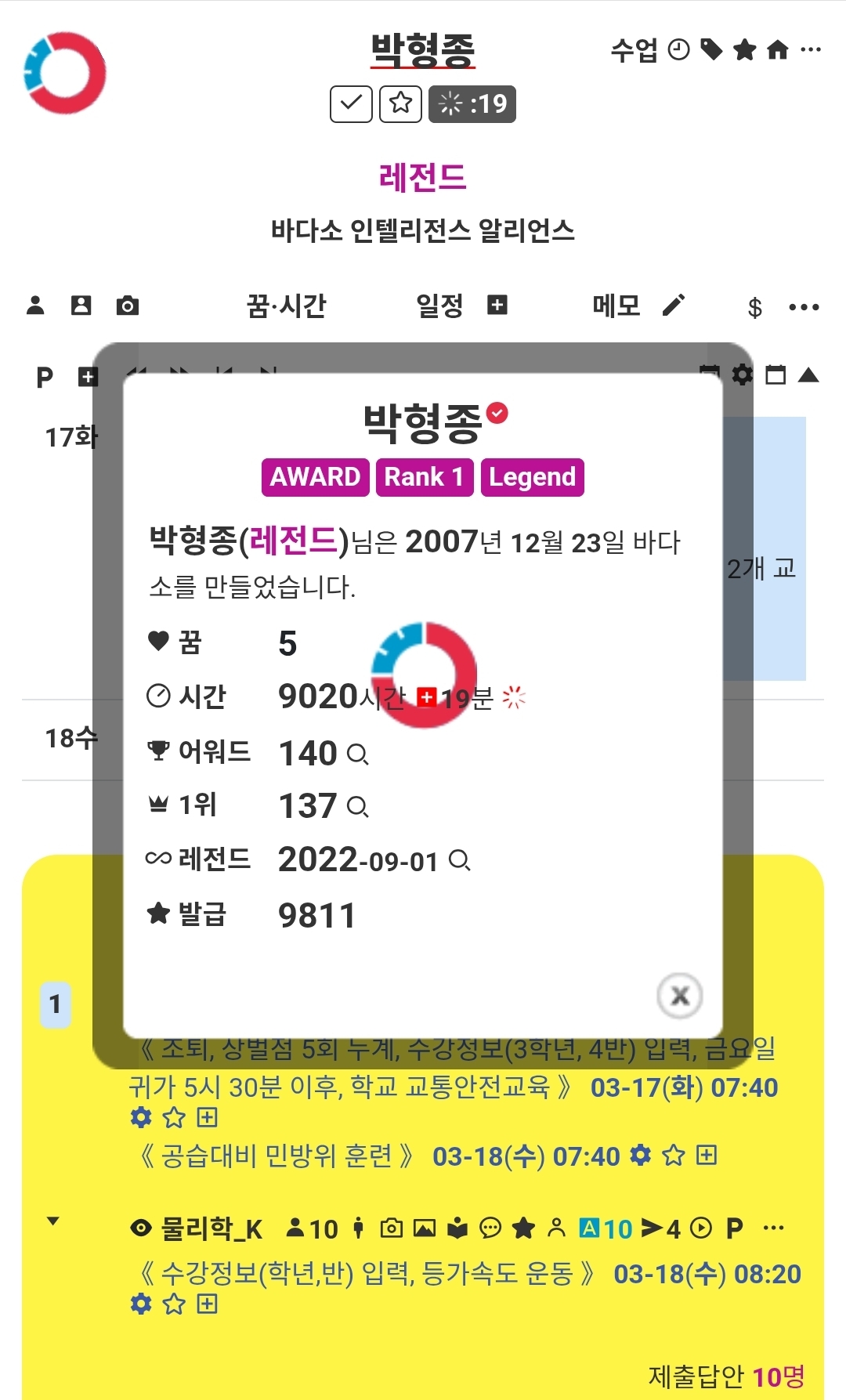Viewport: 846px width, 1400px height.
Task: View details of 어워드 140
Action: coord(357,754)
